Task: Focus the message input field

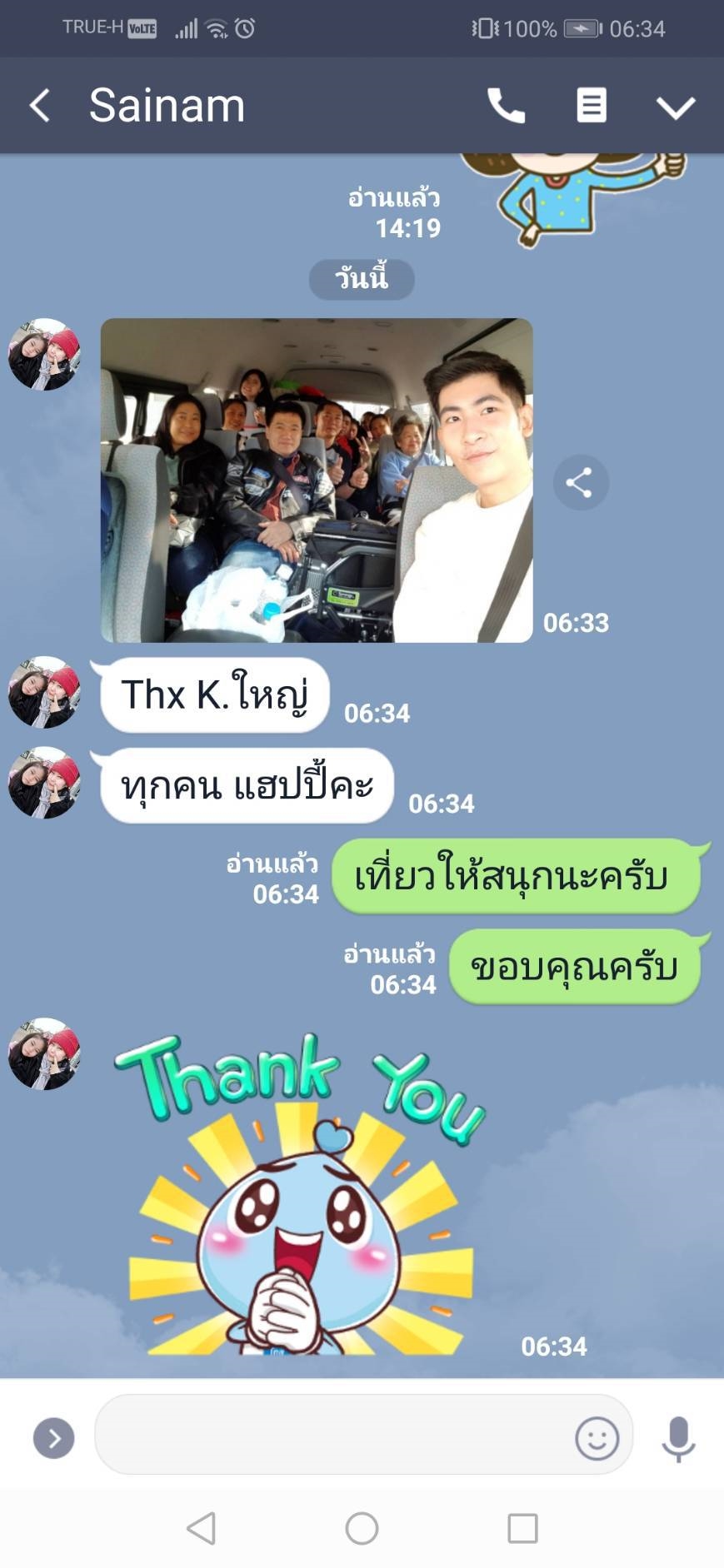Action: [333, 1435]
